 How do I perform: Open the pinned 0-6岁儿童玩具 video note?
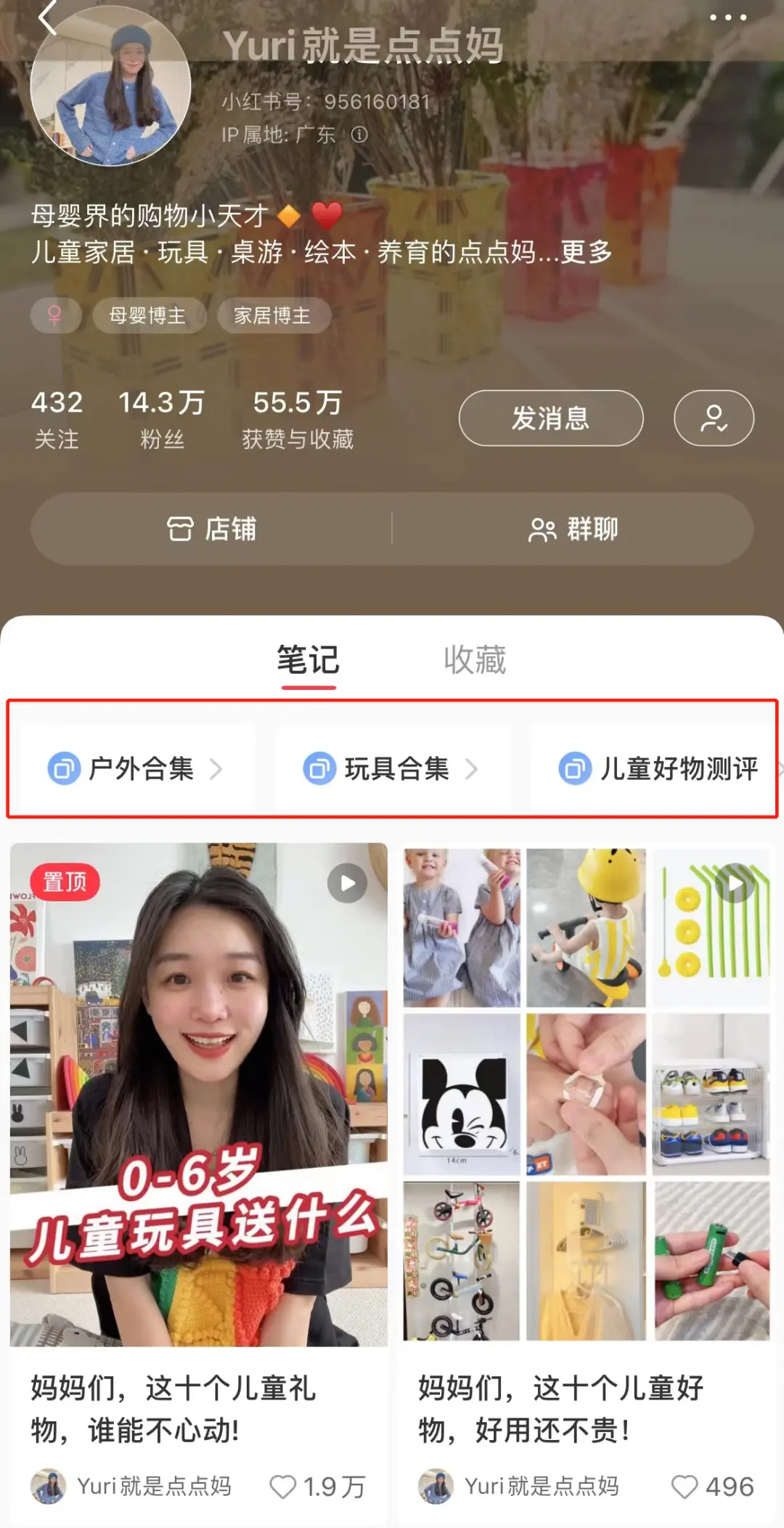point(198,1094)
